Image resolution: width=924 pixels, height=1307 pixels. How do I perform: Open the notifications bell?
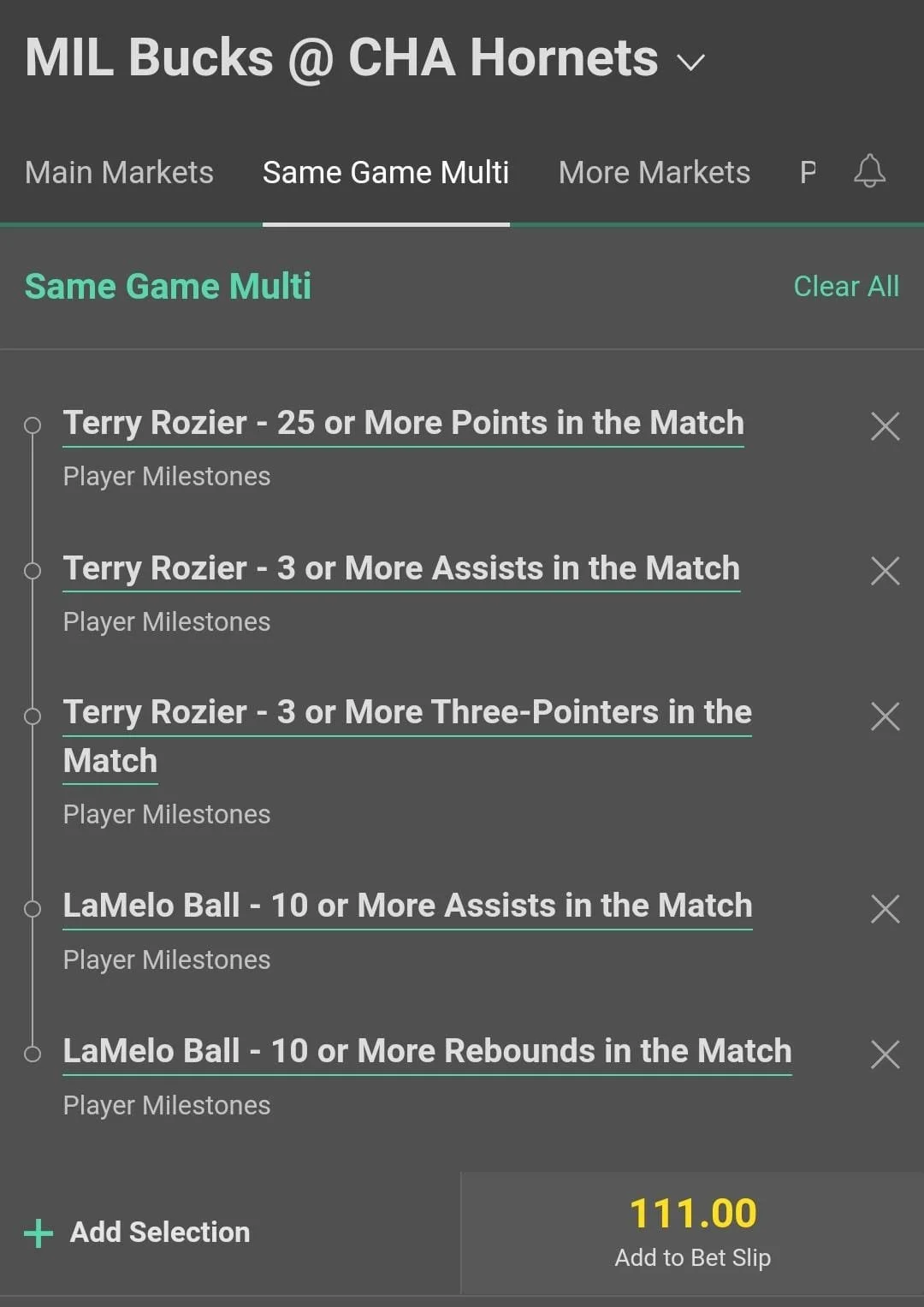coord(869,171)
